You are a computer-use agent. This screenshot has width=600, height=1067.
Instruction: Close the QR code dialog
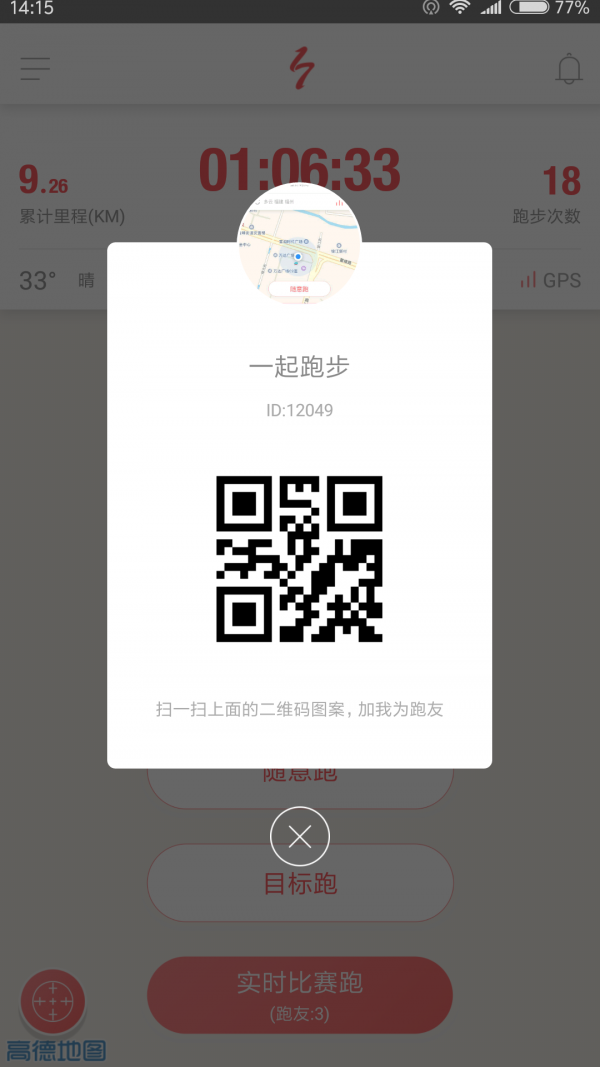click(300, 836)
